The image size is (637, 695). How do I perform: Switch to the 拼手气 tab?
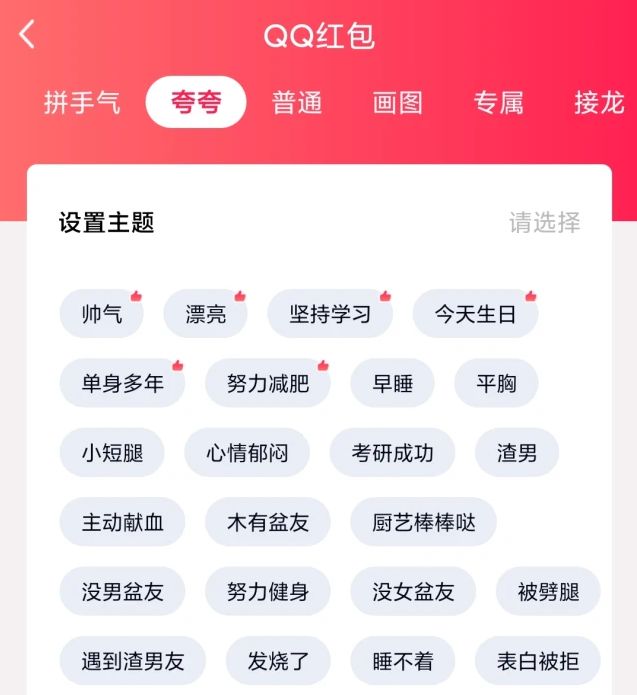coord(81,103)
